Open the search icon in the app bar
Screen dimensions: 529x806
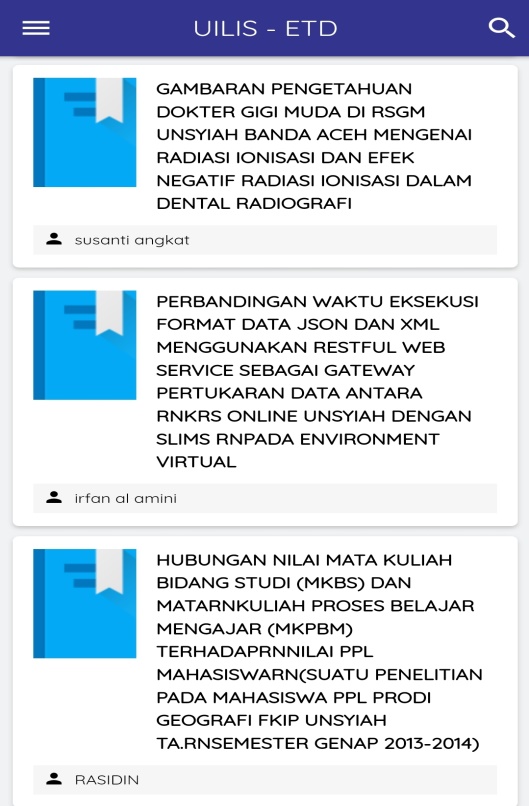click(501, 28)
